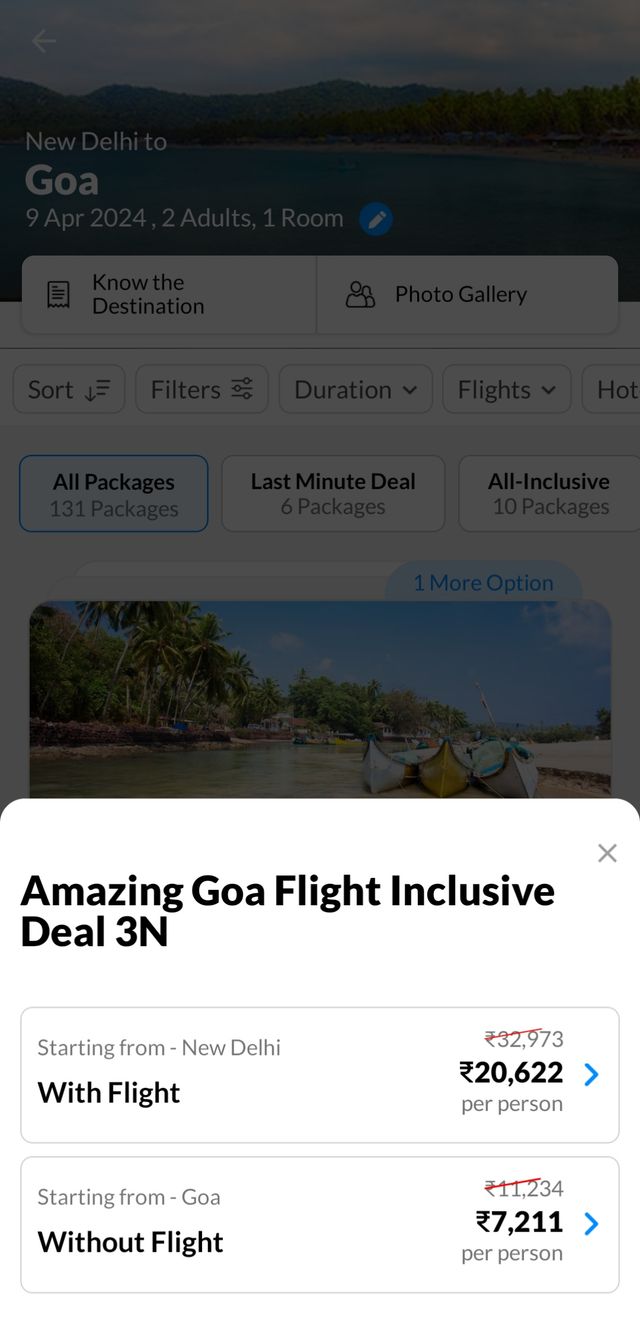Choose the Without Flight package option
The image size is (640, 1338).
pos(320,1224)
